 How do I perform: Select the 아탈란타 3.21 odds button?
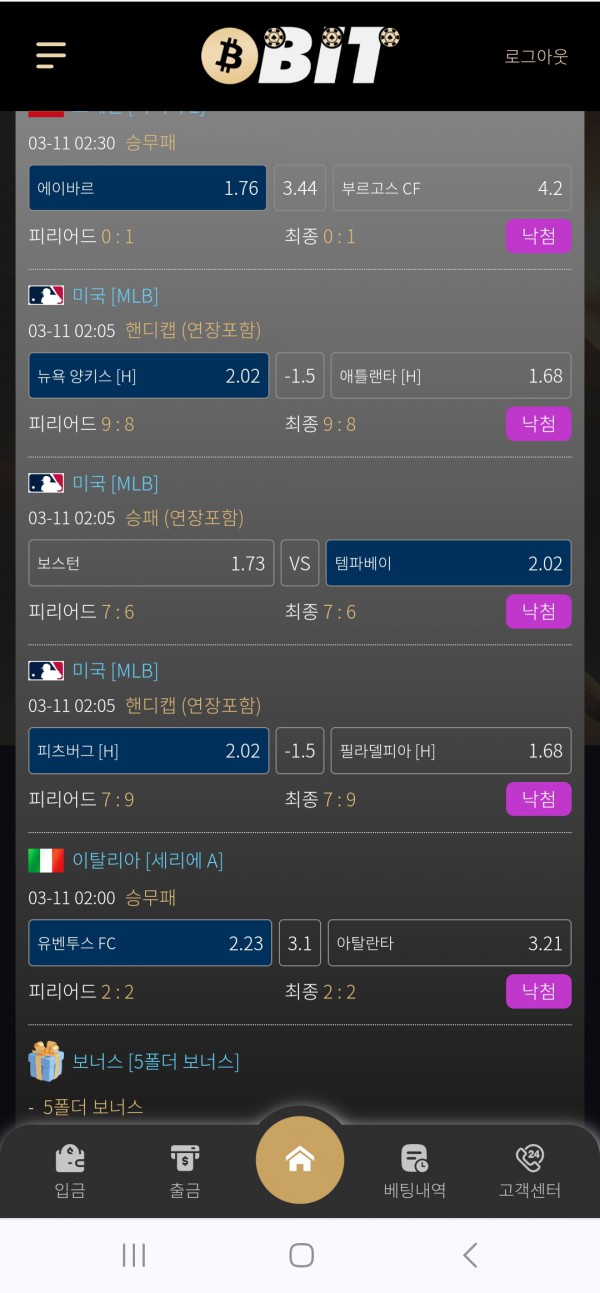coord(450,943)
